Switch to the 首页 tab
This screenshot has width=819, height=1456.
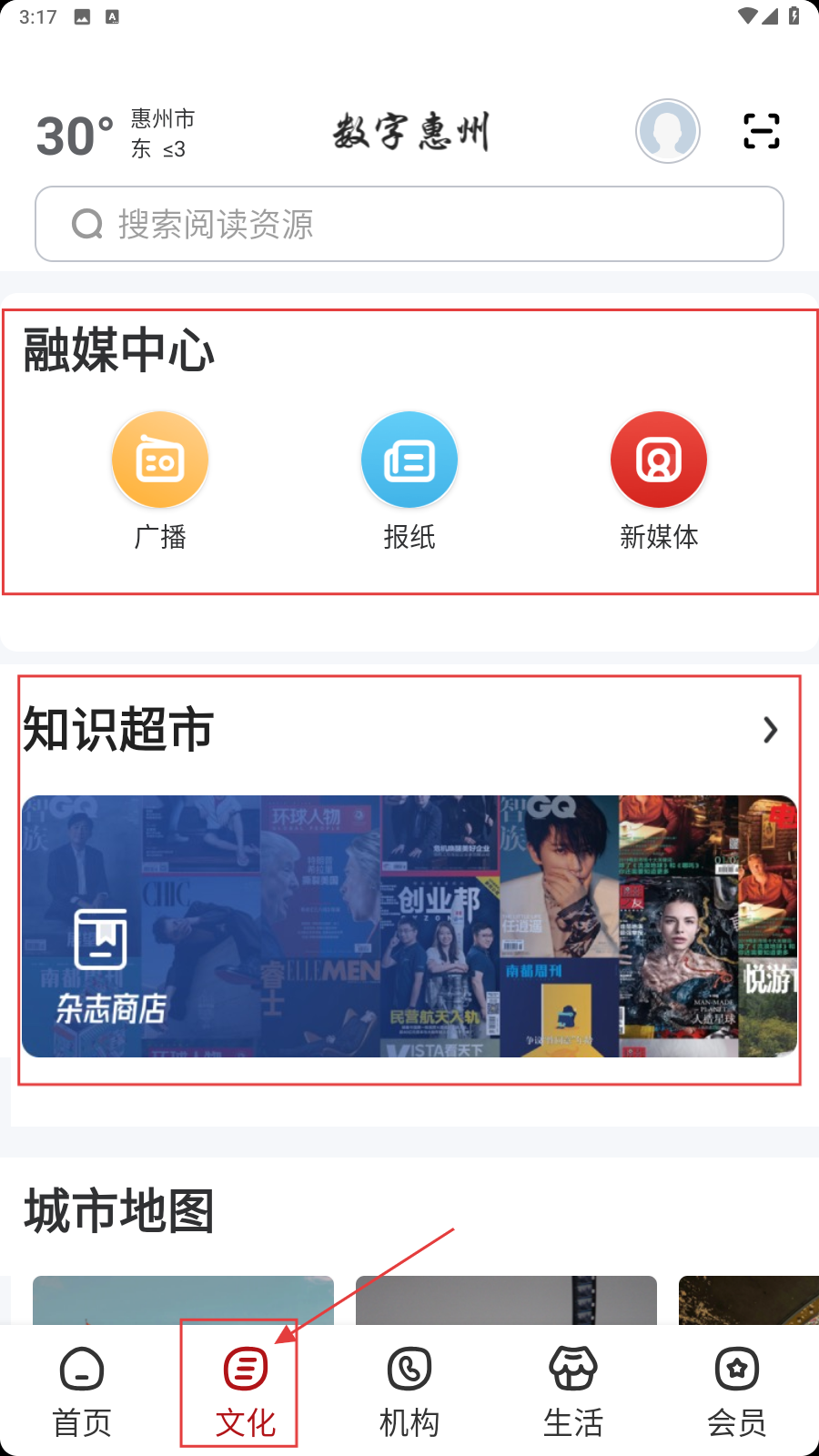[82, 1390]
